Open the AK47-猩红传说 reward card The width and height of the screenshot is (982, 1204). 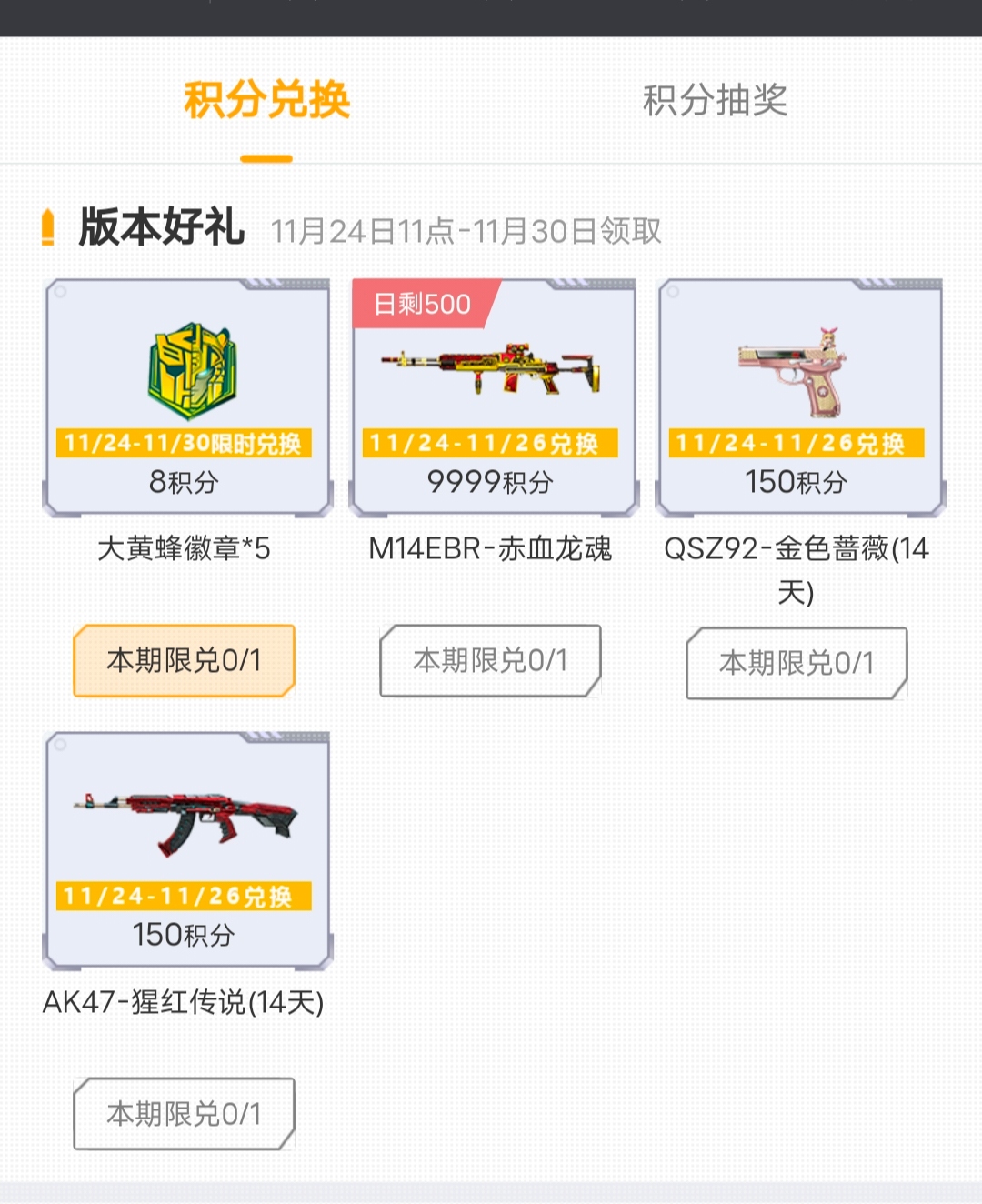pyautogui.click(x=186, y=850)
